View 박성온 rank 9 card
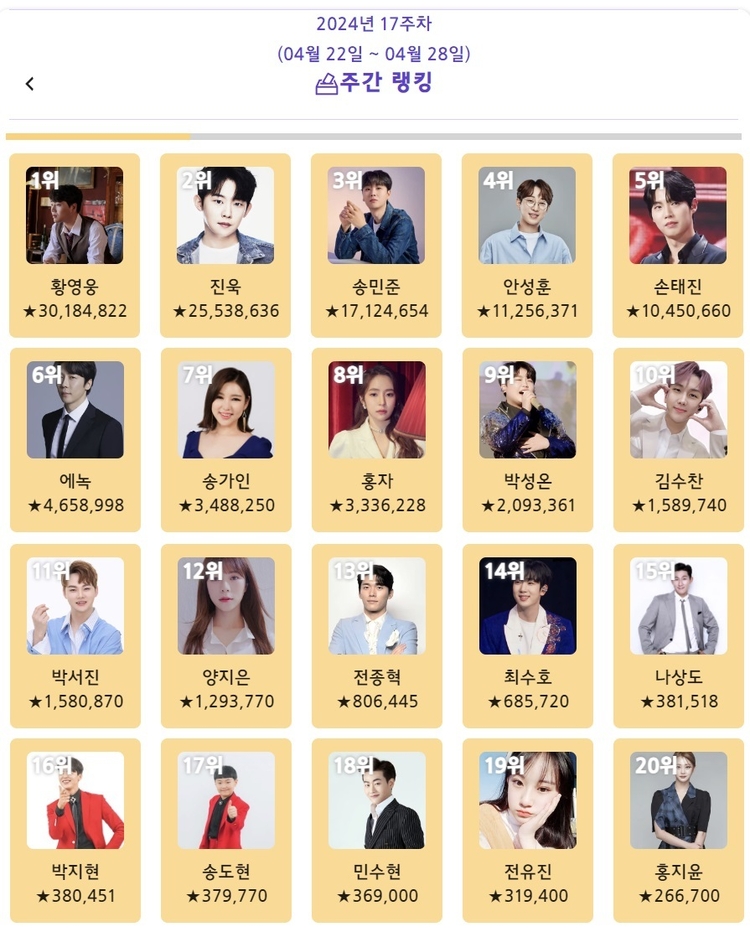Screen dimensions: 750x937 (527, 440)
